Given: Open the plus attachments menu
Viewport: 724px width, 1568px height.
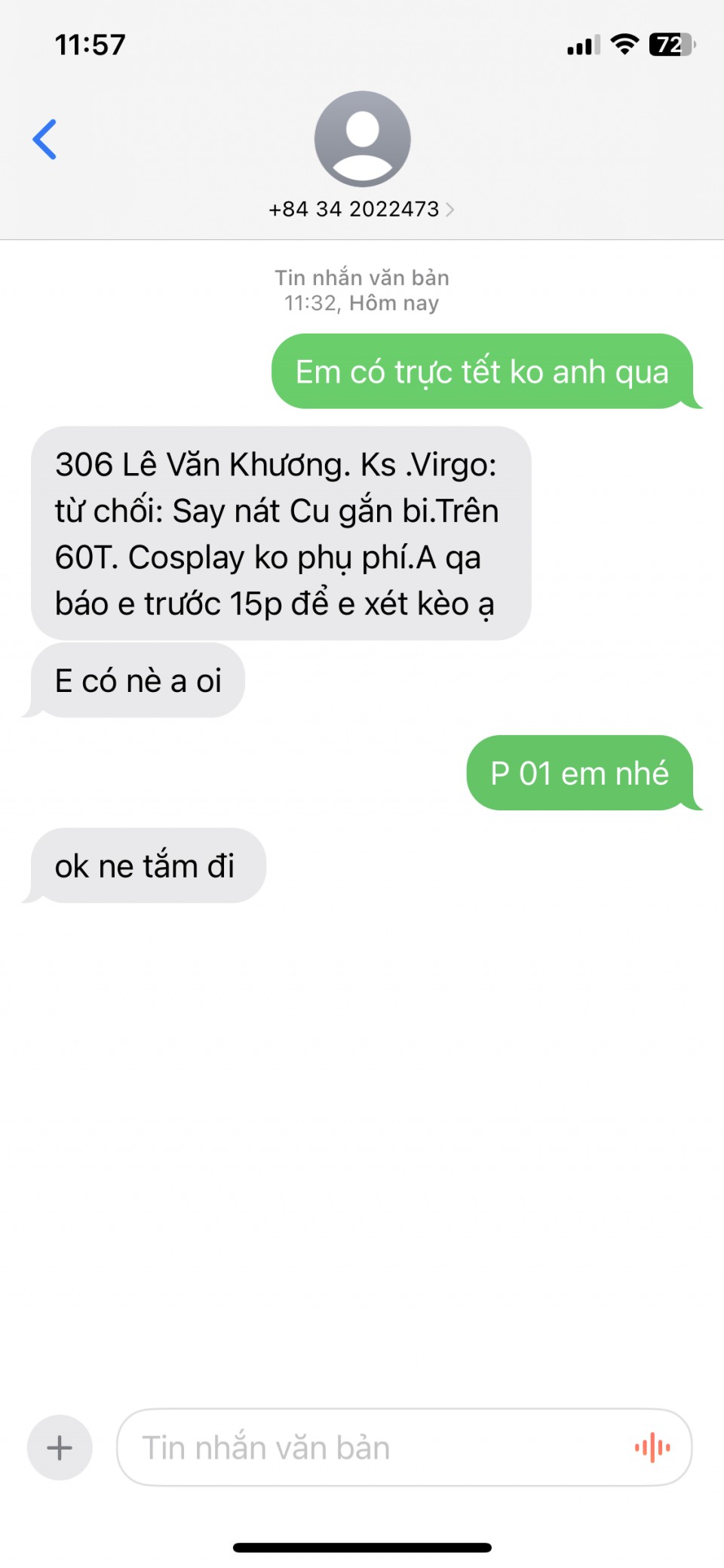Looking at the screenshot, I should tap(60, 1447).
